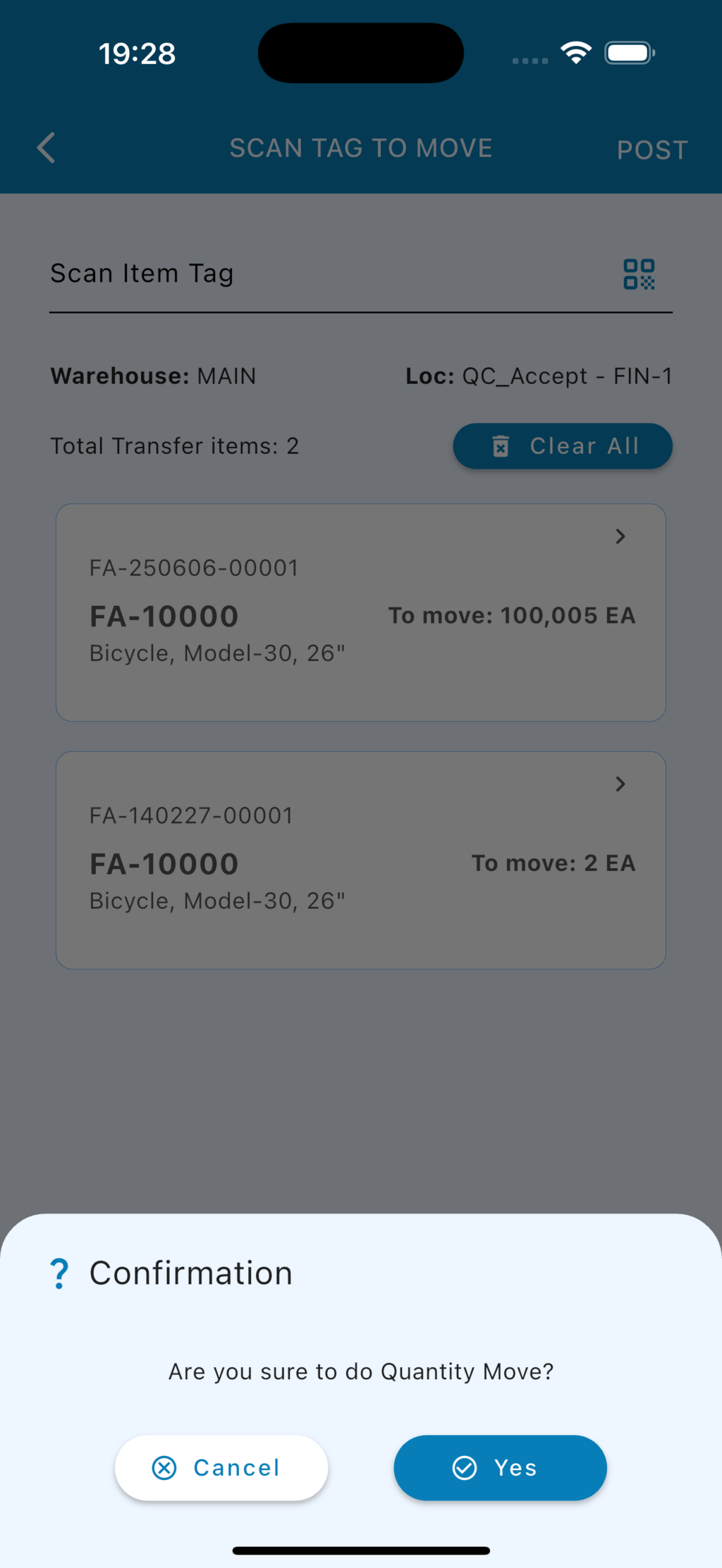Open the QR code scanner icon

click(639, 274)
